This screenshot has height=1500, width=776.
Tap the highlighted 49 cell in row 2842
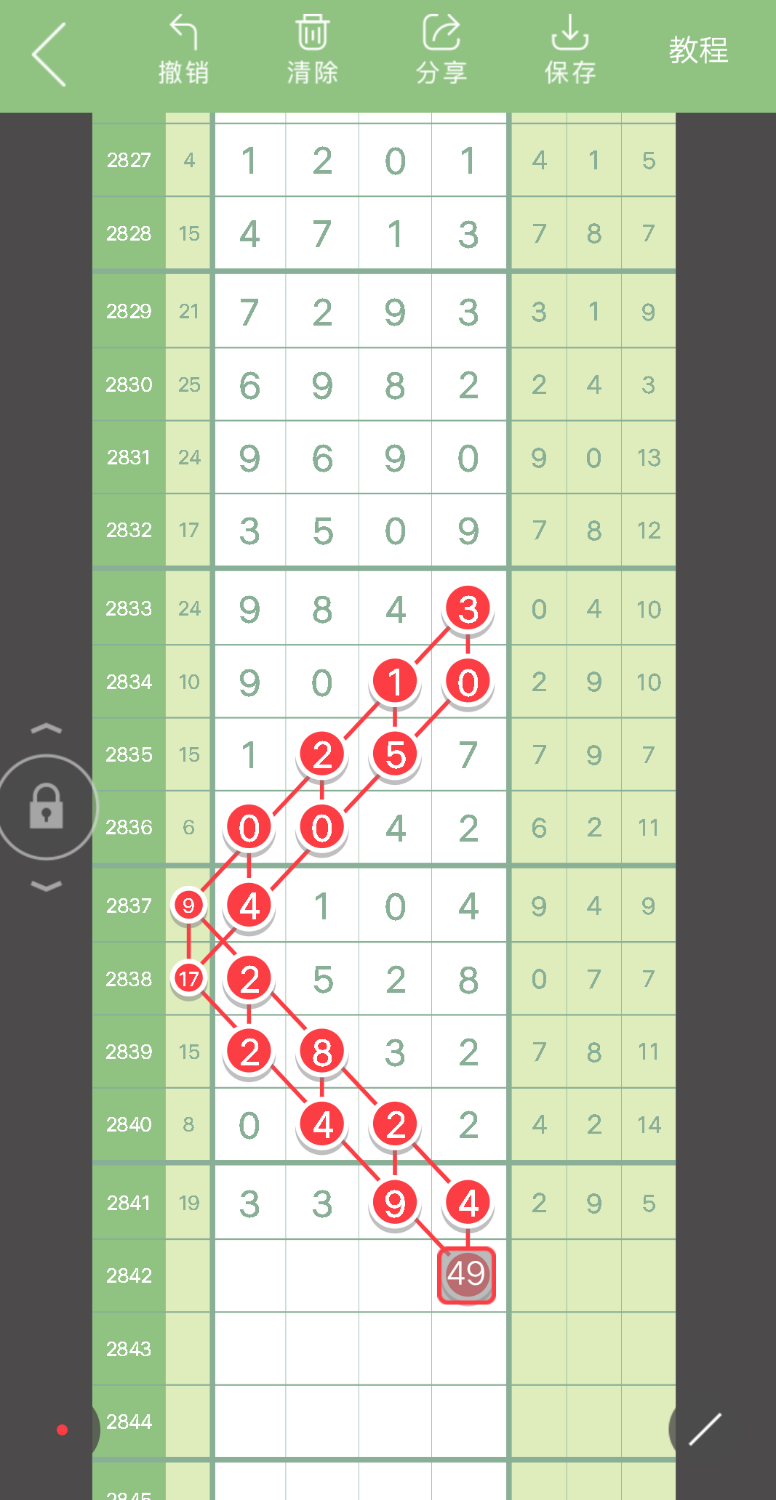point(467,1275)
